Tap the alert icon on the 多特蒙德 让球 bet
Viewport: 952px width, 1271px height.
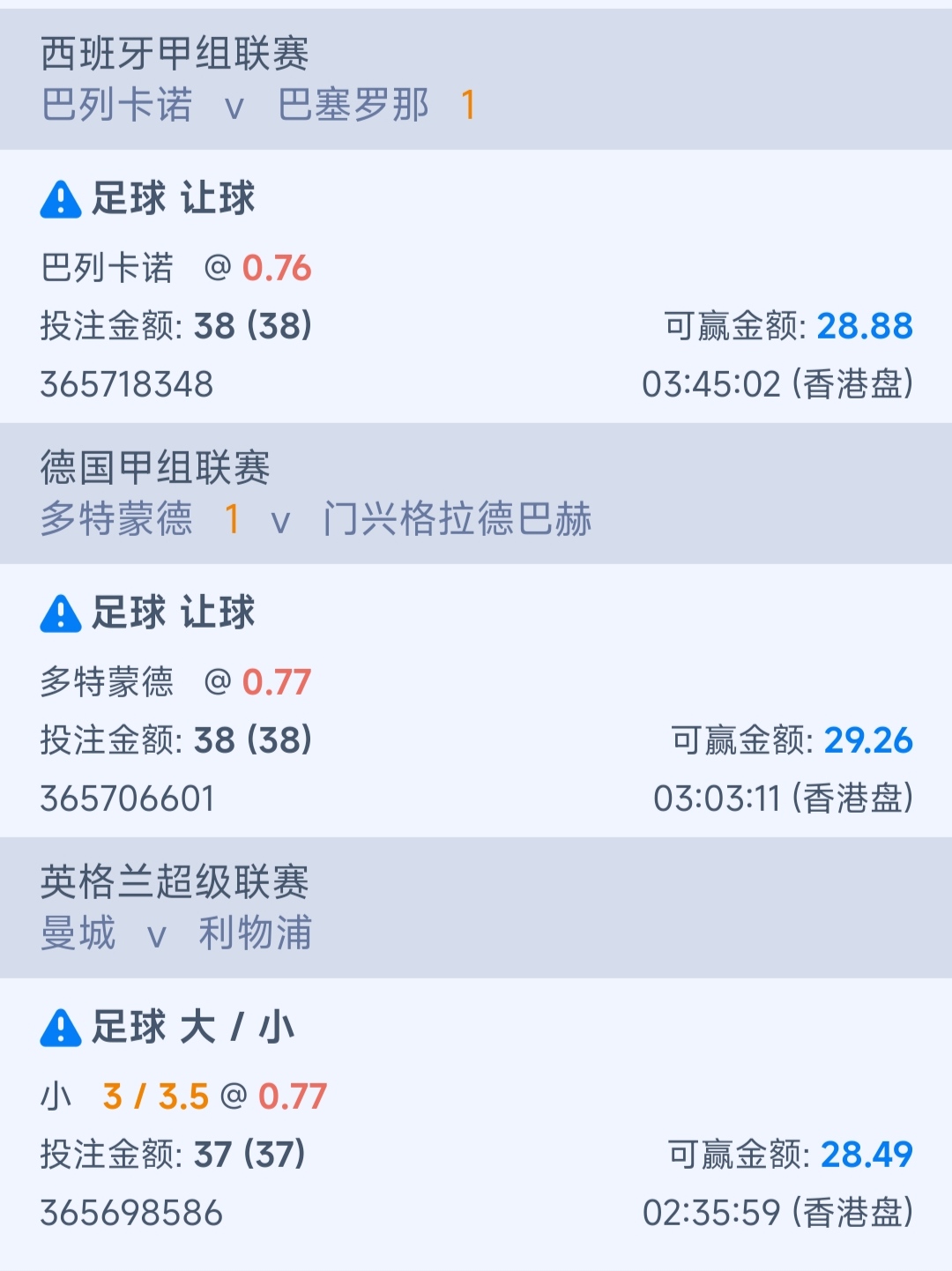[x=61, y=613]
